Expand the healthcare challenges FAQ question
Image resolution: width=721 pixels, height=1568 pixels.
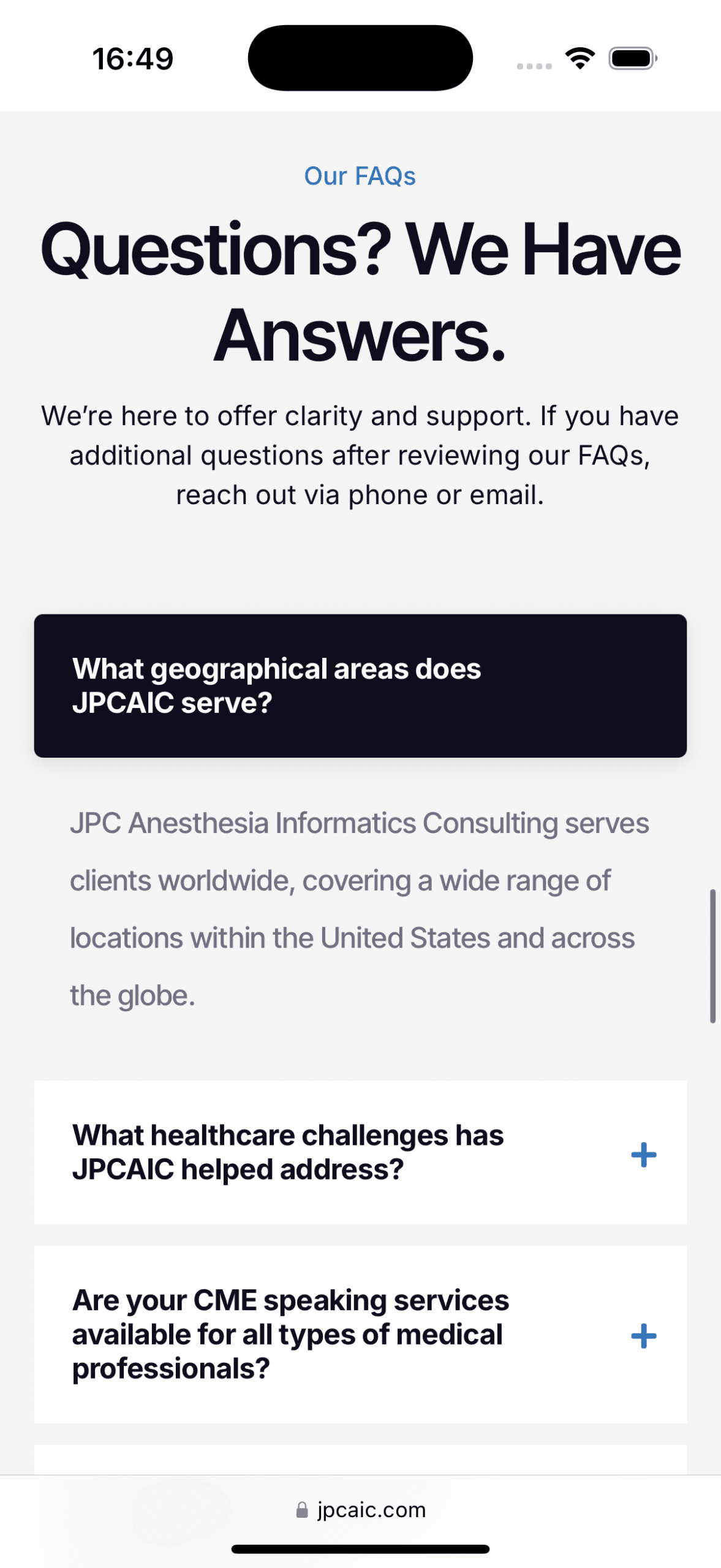(643, 1155)
